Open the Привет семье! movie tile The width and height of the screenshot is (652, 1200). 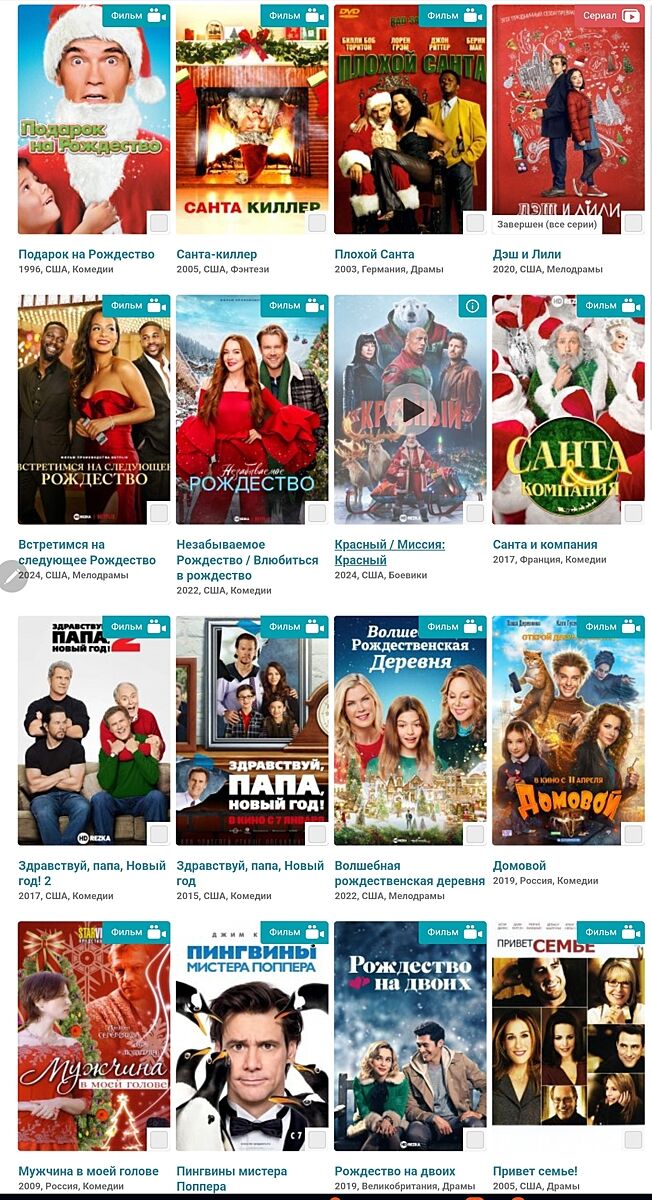pyautogui.click(x=568, y=1036)
